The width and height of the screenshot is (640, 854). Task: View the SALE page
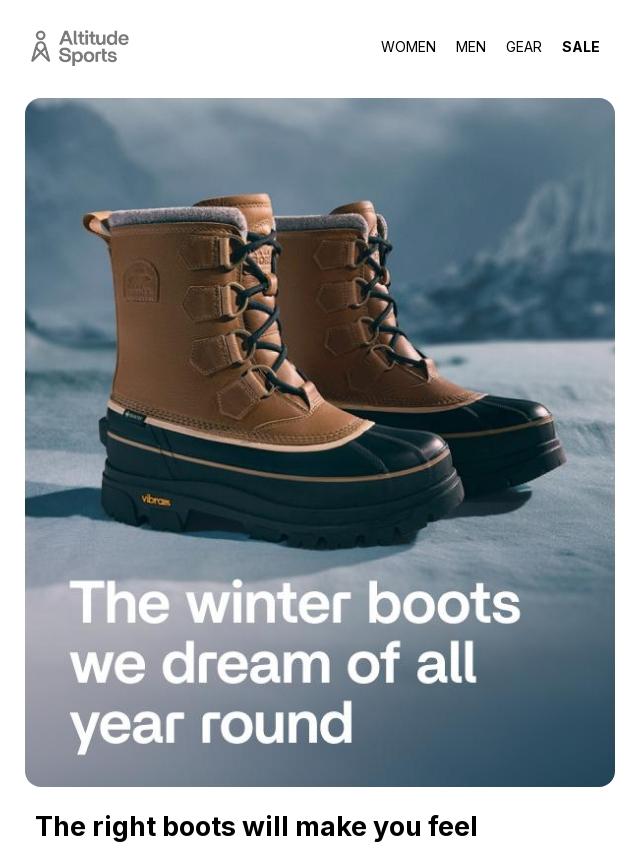(580, 47)
